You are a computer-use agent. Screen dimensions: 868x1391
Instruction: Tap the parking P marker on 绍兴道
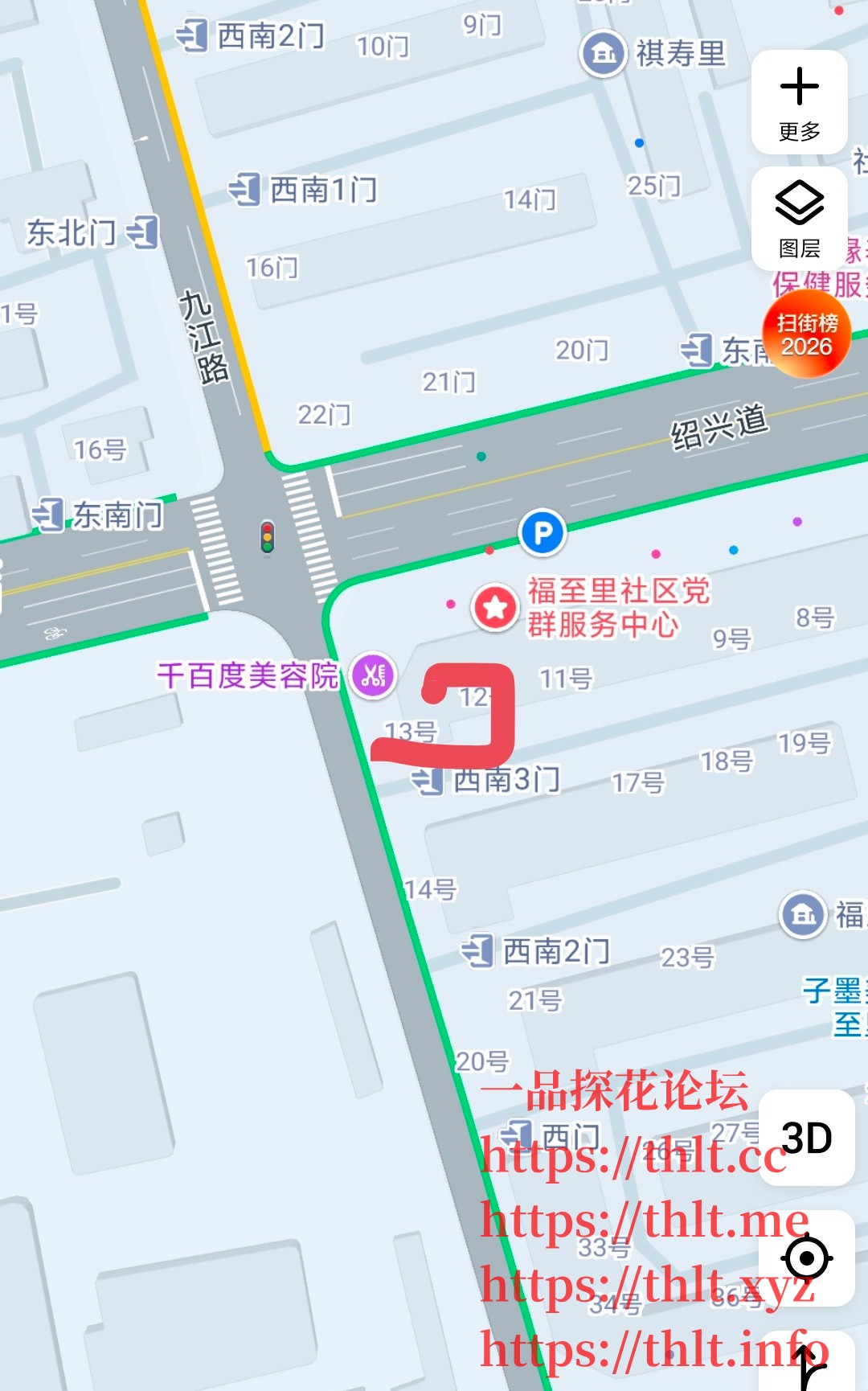click(542, 532)
